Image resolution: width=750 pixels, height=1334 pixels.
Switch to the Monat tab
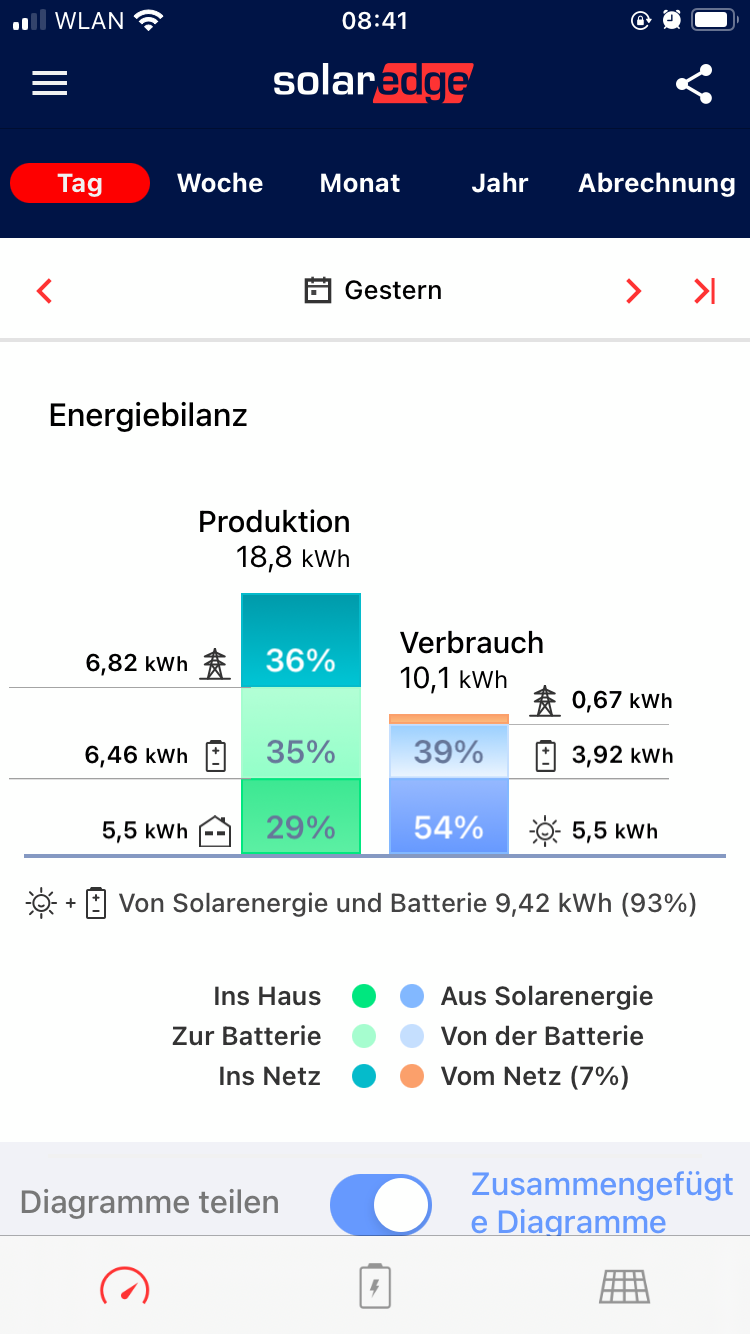tap(360, 183)
